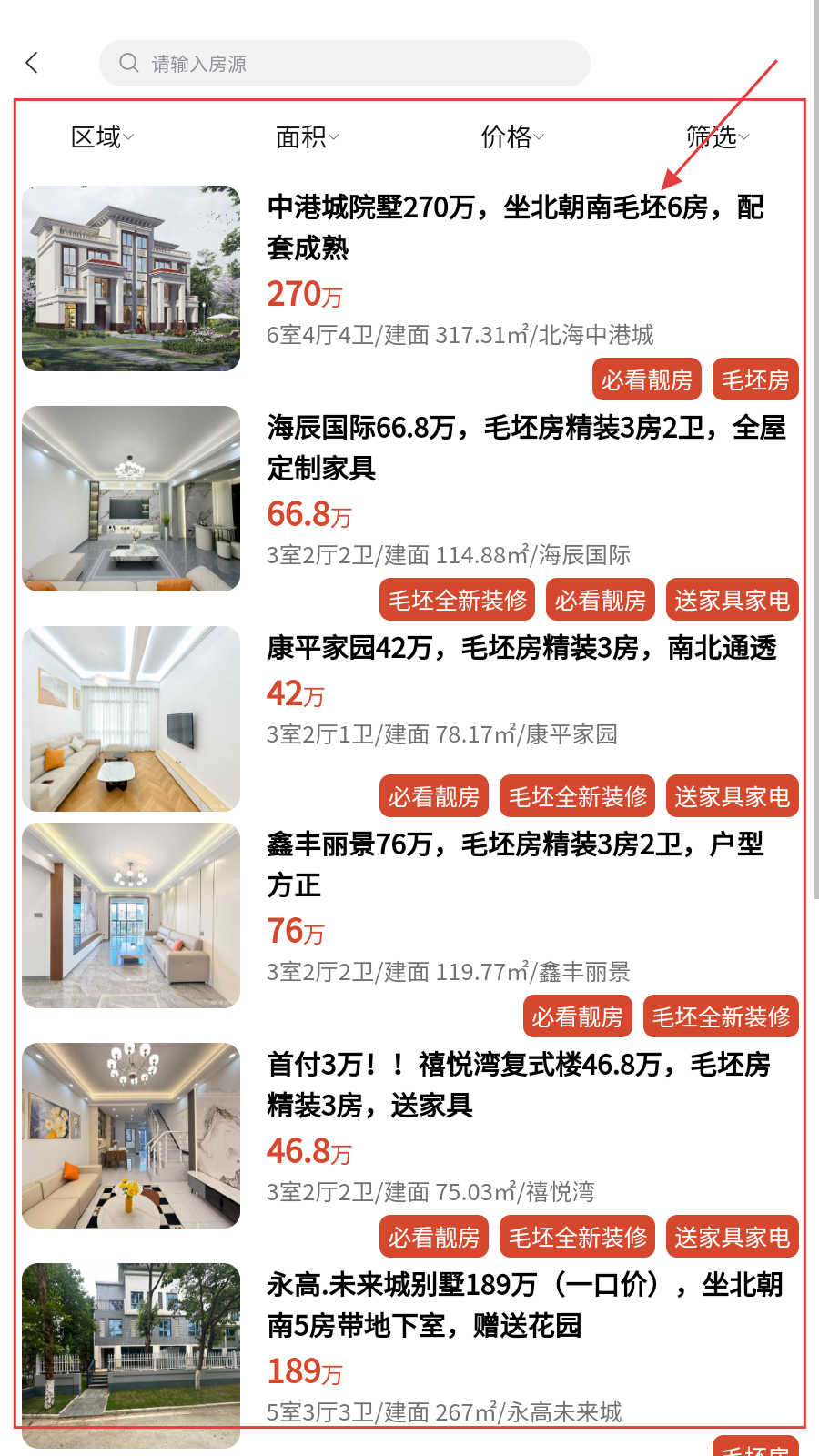This screenshot has height=1456, width=819.
Task: Open the 永高.未来城别墅189万 listing
Action: 409,1356
